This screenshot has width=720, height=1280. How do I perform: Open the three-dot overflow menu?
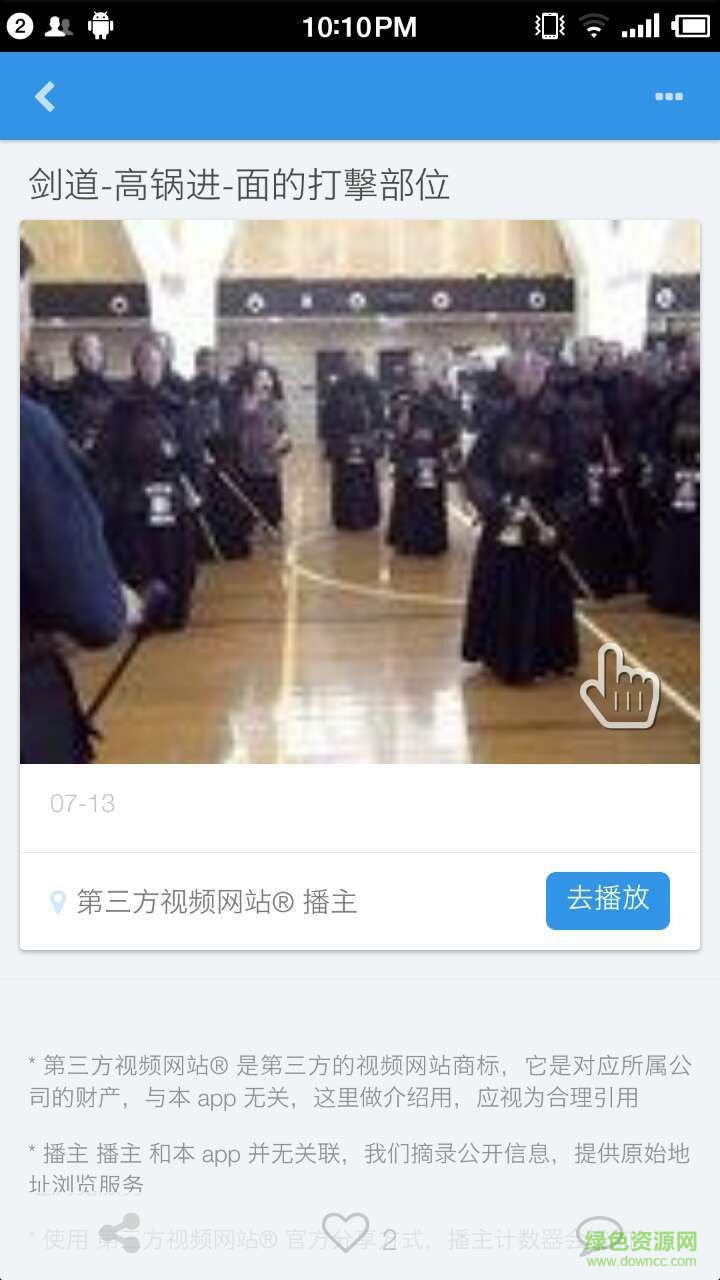tap(668, 96)
